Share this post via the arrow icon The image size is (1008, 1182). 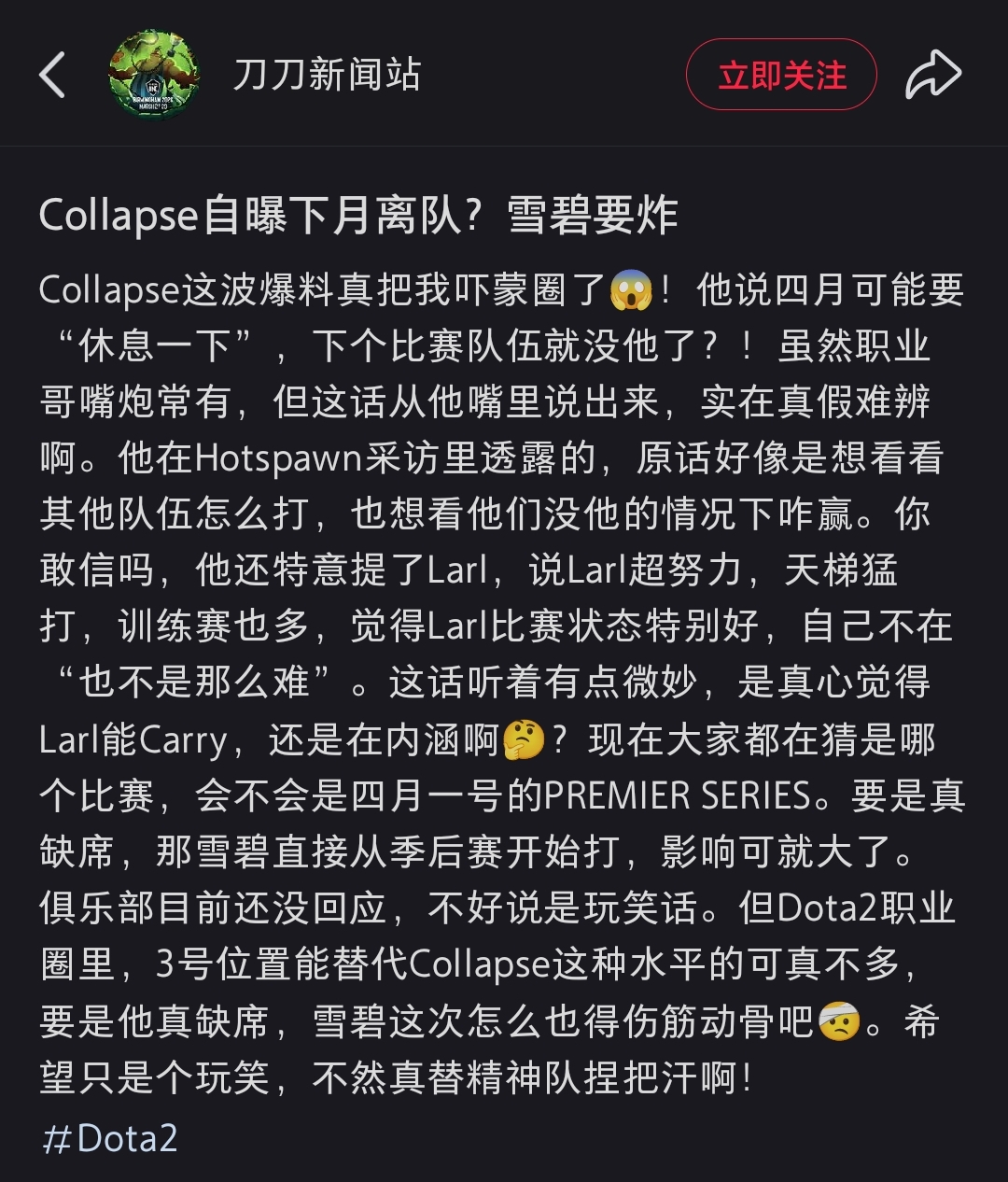[x=932, y=75]
